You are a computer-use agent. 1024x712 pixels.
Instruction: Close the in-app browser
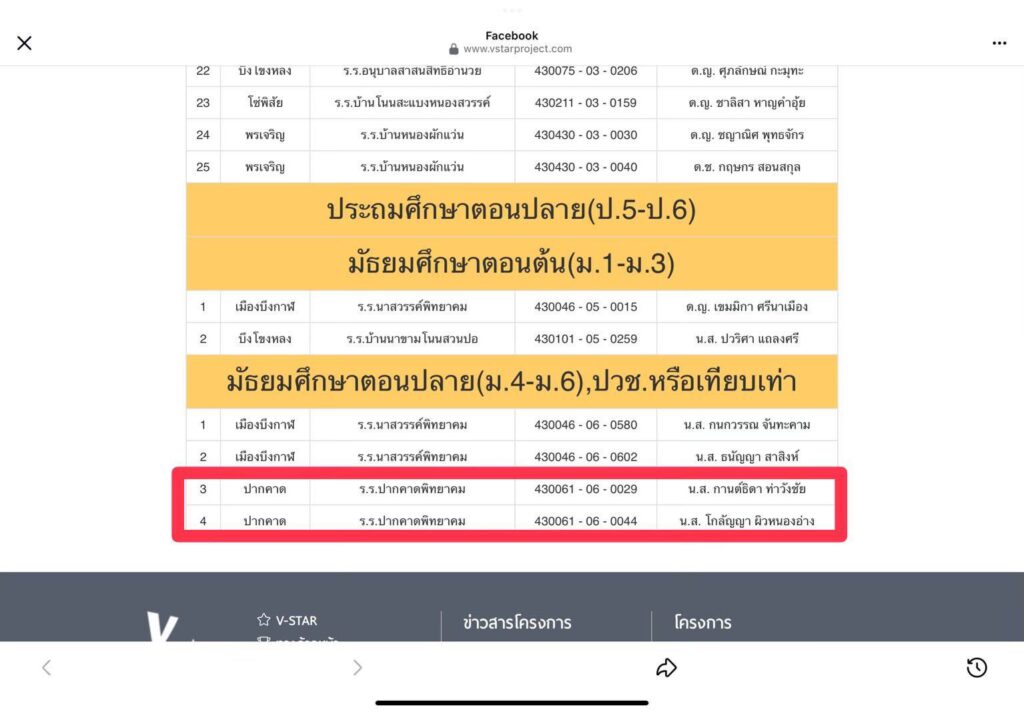click(x=24, y=43)
